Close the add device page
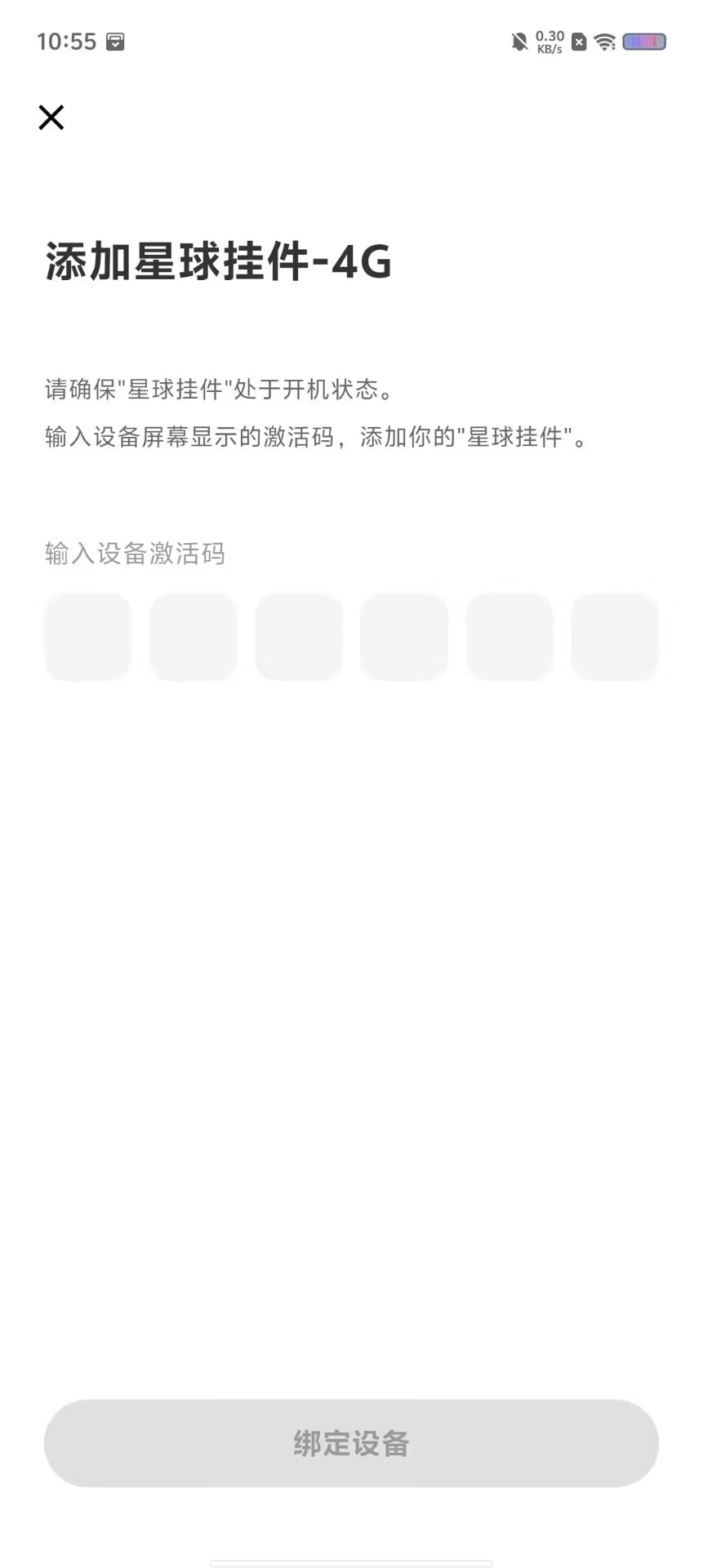 pyautogui.click(x=51, y=118)
